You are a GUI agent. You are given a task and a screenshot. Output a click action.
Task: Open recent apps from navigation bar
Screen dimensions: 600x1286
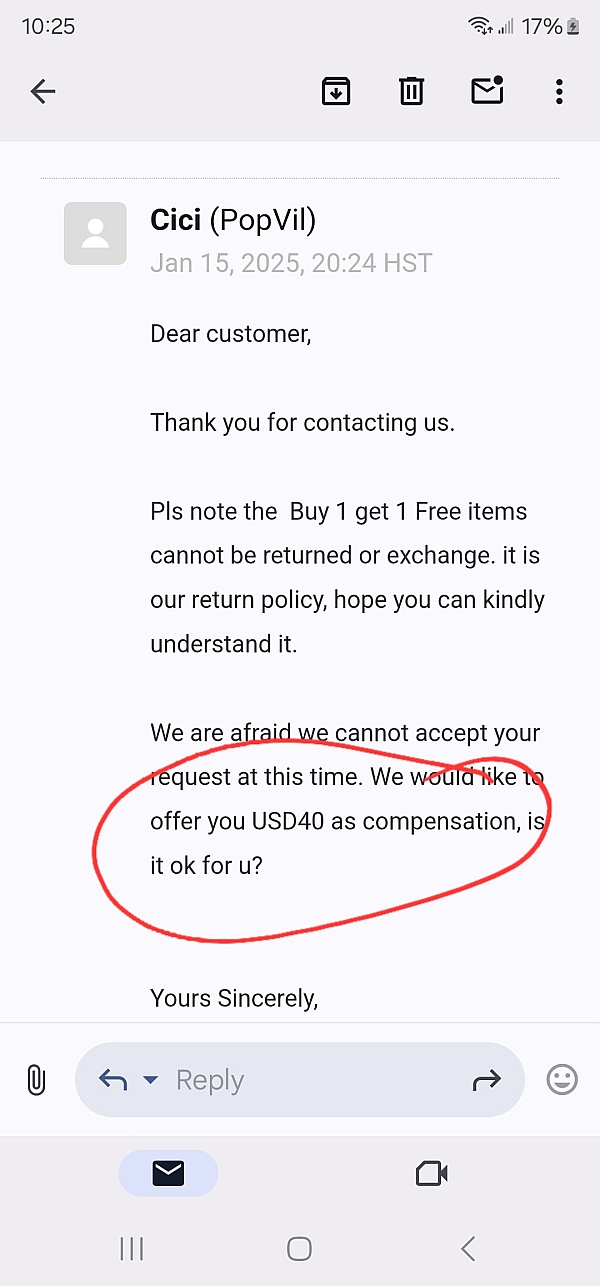132,1248
